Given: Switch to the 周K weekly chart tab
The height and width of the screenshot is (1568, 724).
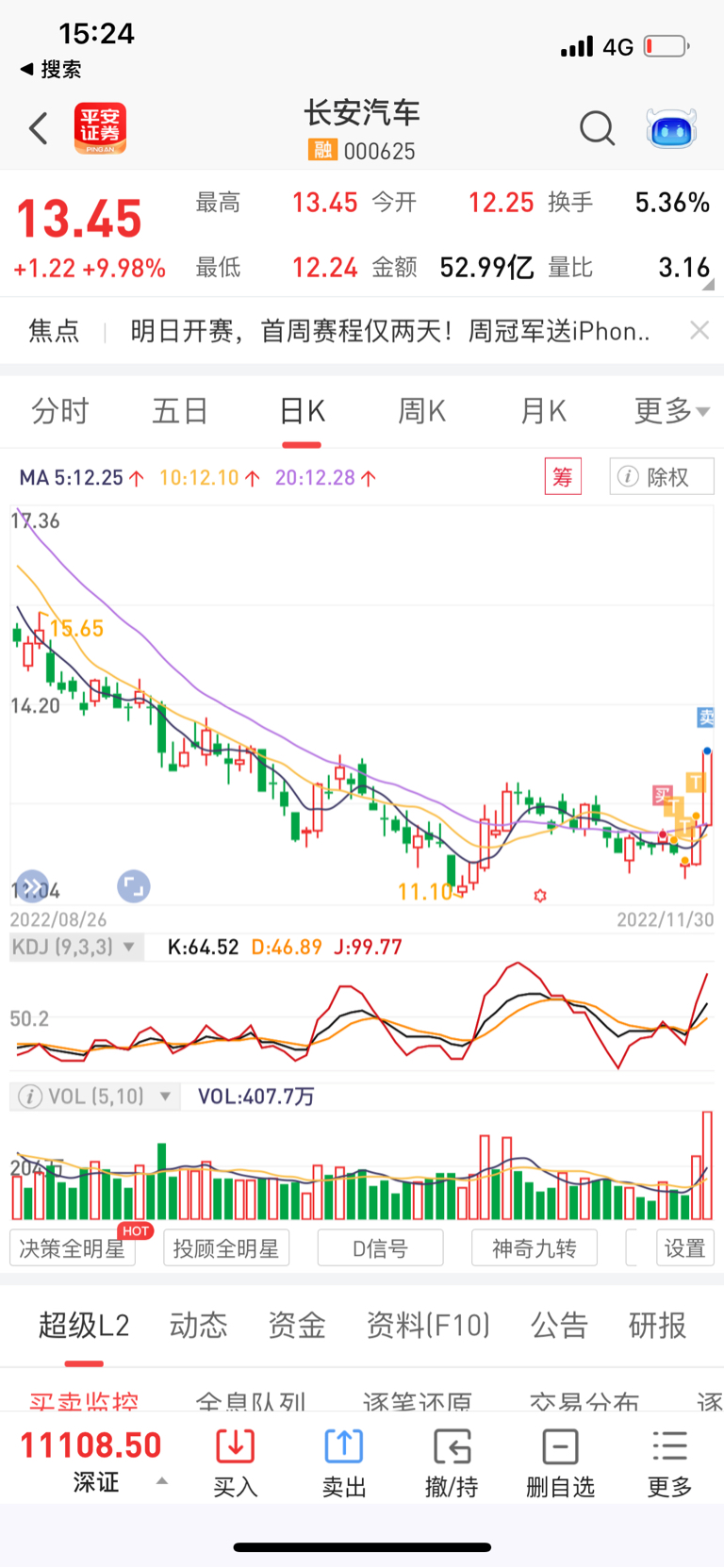Looking at the screenshot, I should click(421, 410).
